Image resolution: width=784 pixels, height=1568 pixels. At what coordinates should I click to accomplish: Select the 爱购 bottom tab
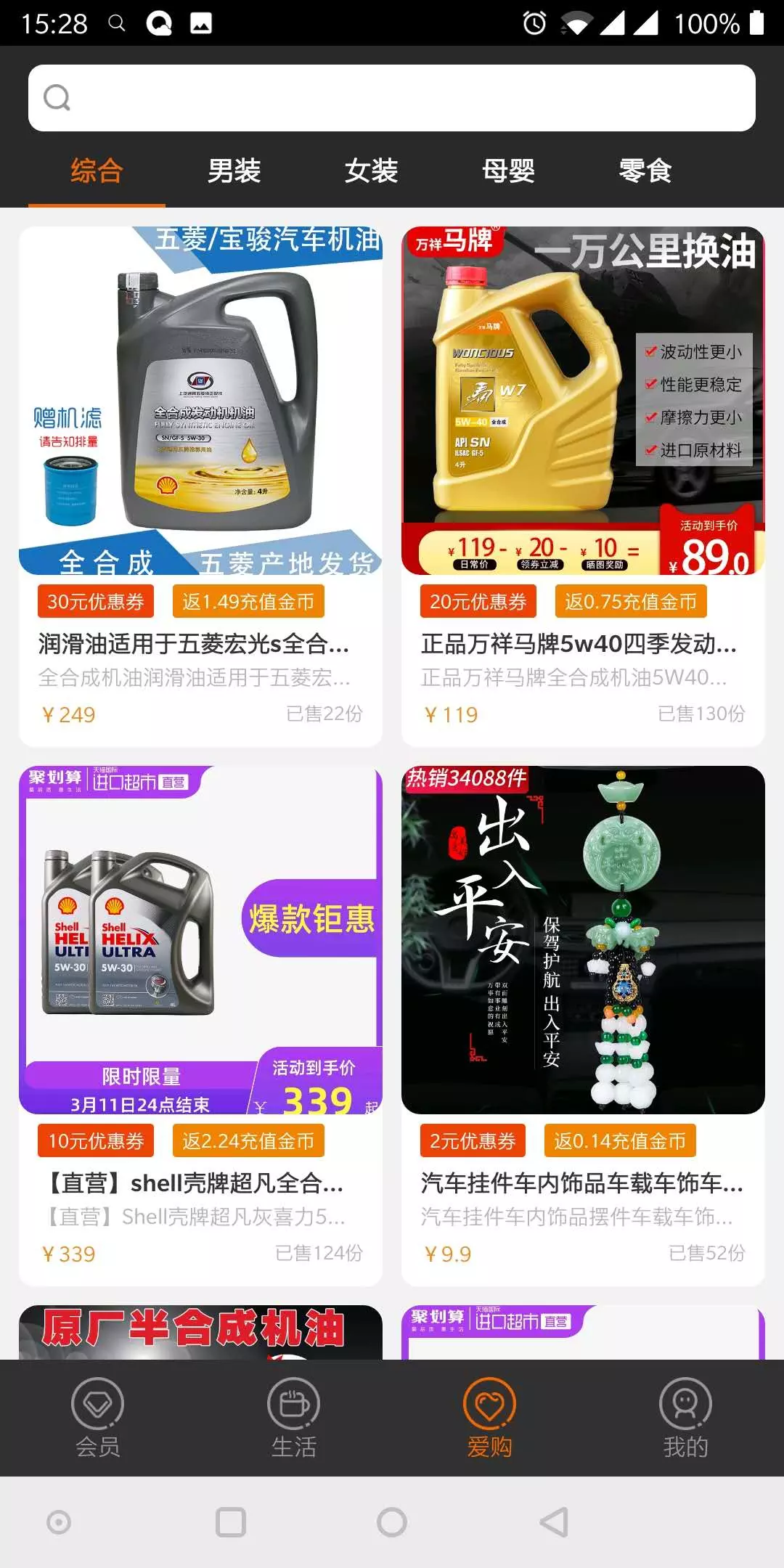point(489,1418)
